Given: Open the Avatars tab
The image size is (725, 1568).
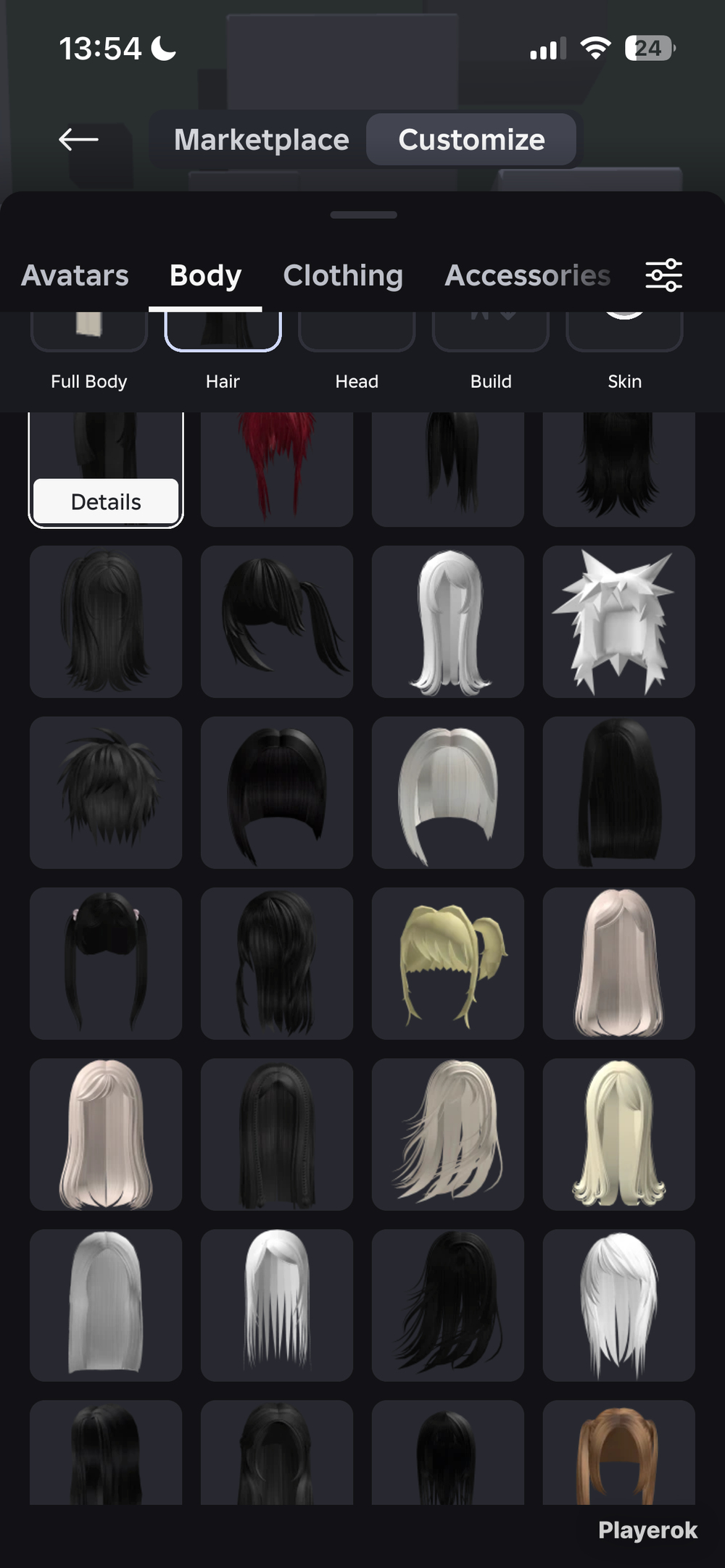Looking at the screenshot, I should click(x=75, y=275).
